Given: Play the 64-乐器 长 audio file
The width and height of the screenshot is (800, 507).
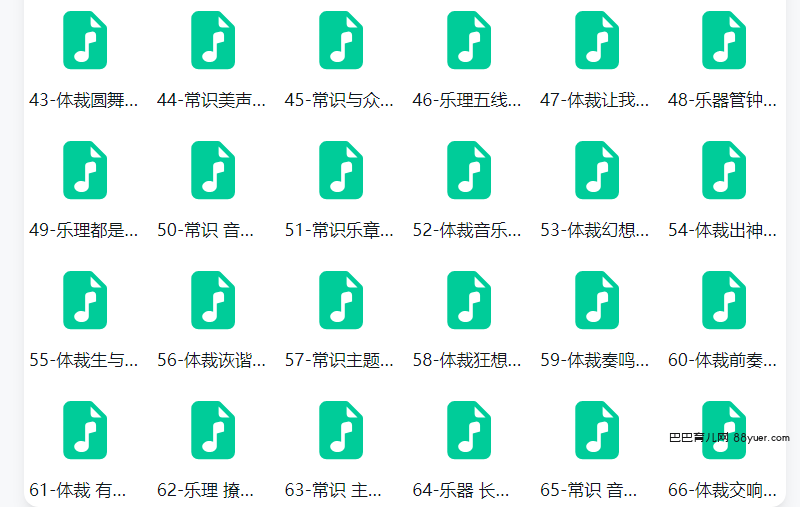Looking at the screenshot, I should (x=469, y=430).
